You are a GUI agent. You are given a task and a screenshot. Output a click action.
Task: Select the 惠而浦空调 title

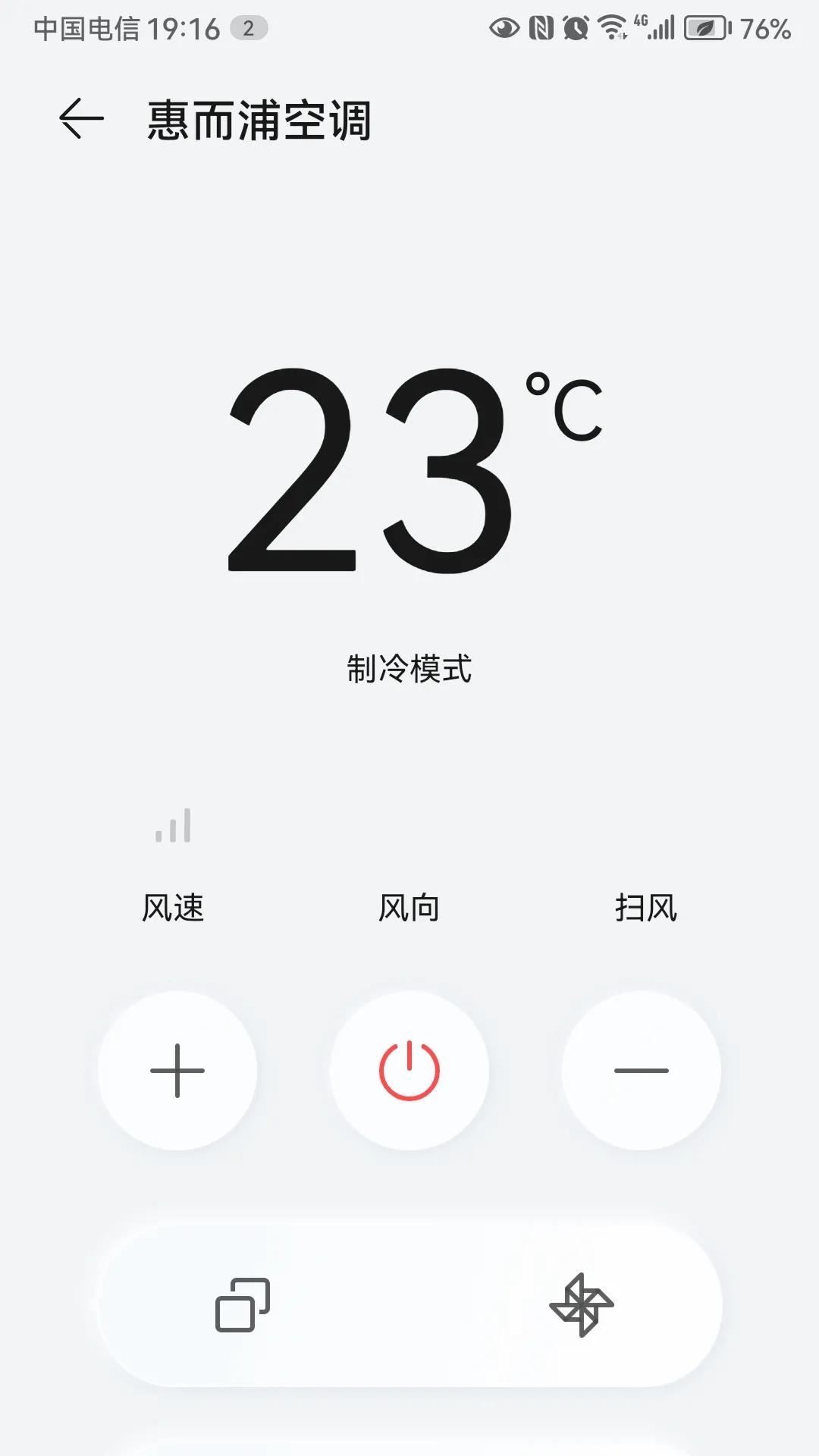coord(258,120)
